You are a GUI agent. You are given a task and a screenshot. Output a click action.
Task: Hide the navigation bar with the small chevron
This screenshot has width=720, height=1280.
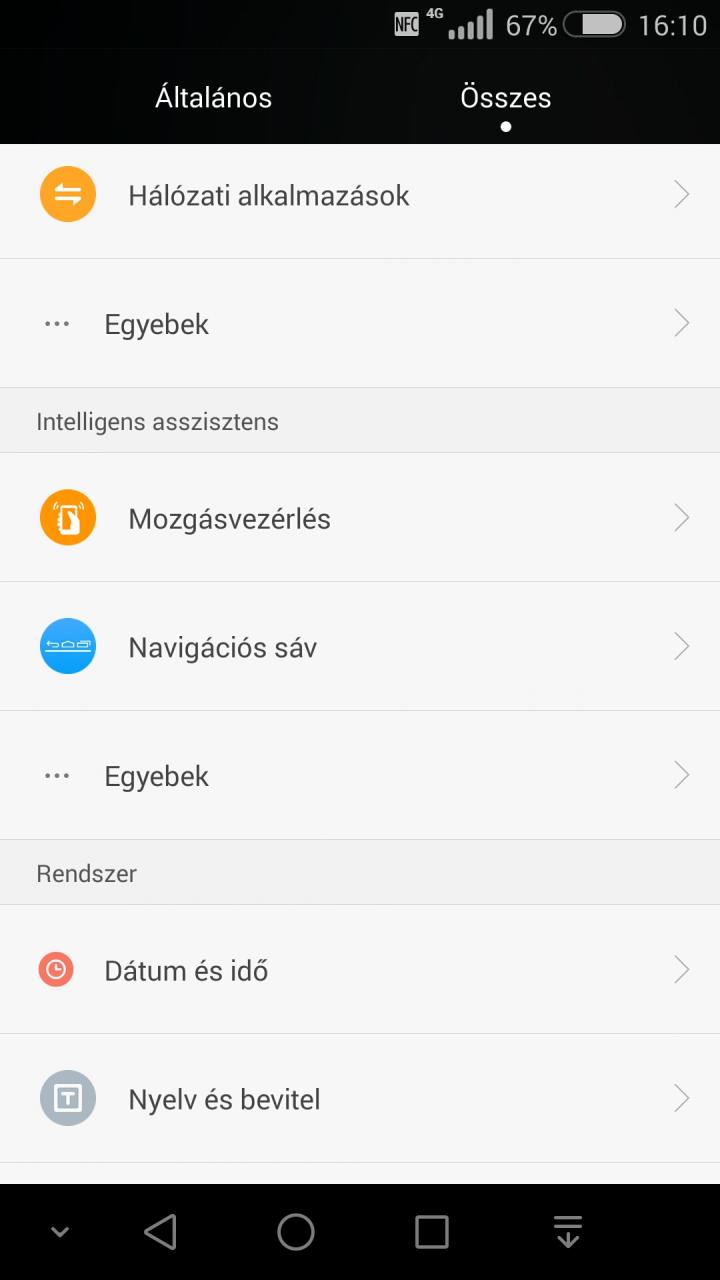coord(60,1232)
